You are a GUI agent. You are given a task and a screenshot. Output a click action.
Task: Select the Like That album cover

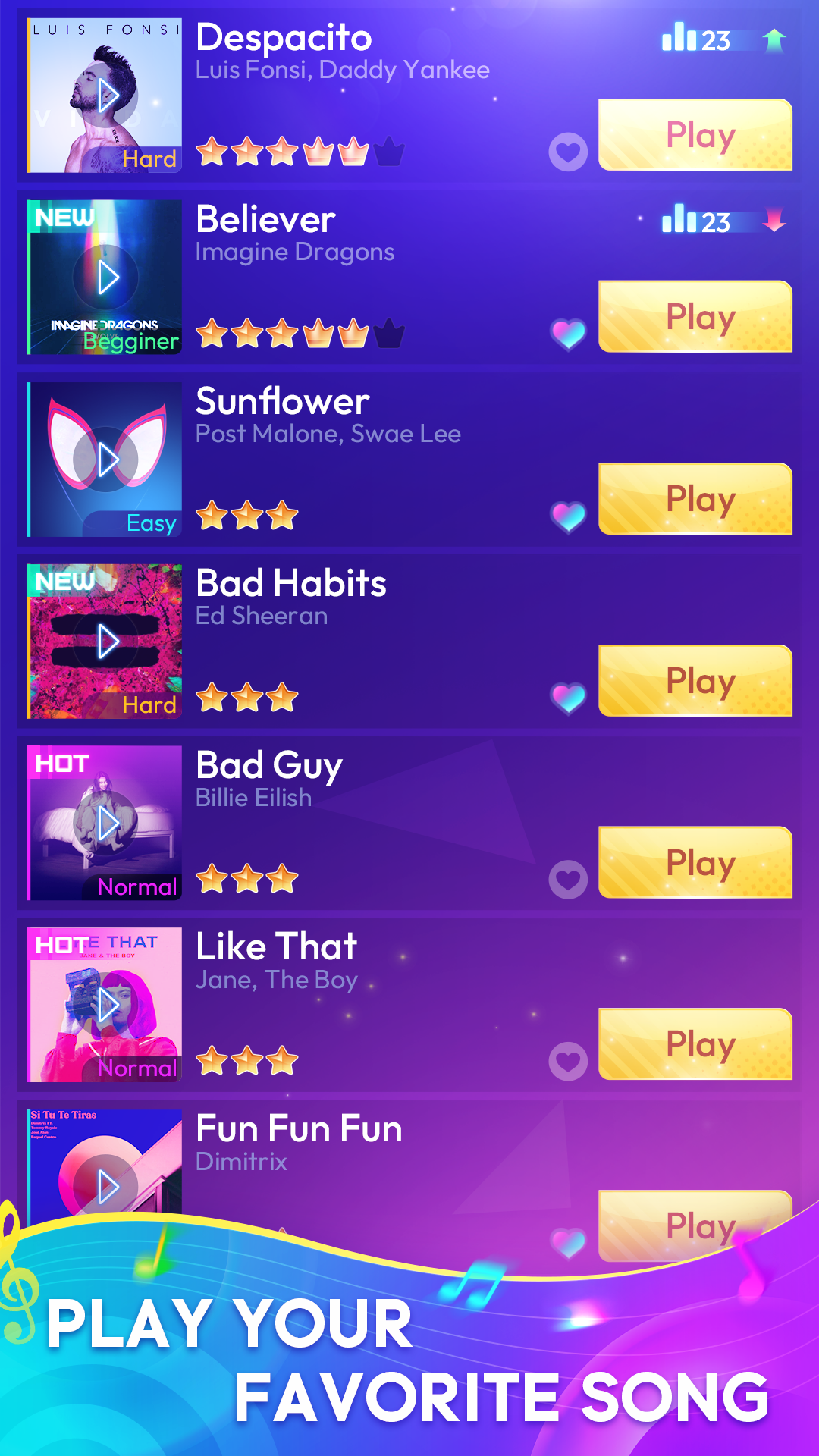tap(103, 1003)
